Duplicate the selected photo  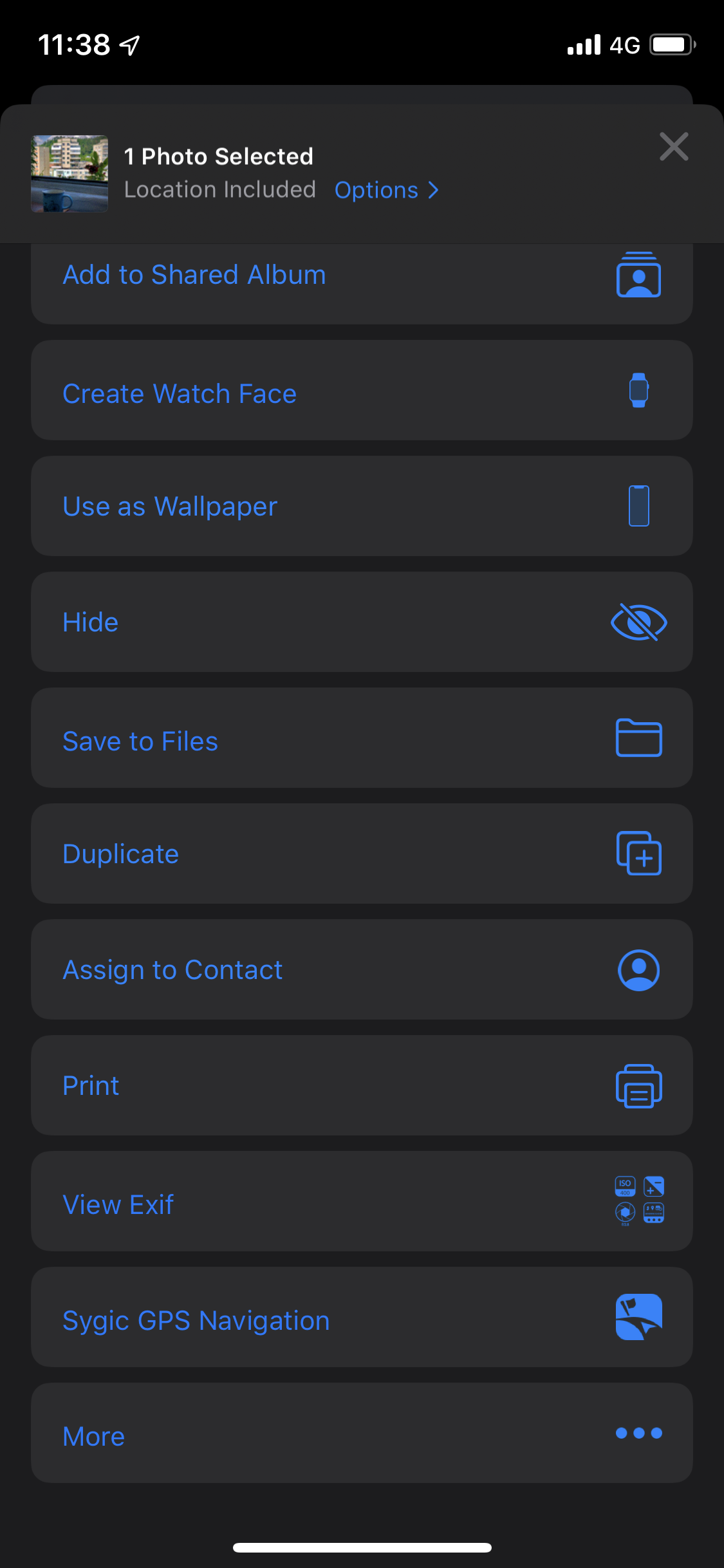point(362,854)
